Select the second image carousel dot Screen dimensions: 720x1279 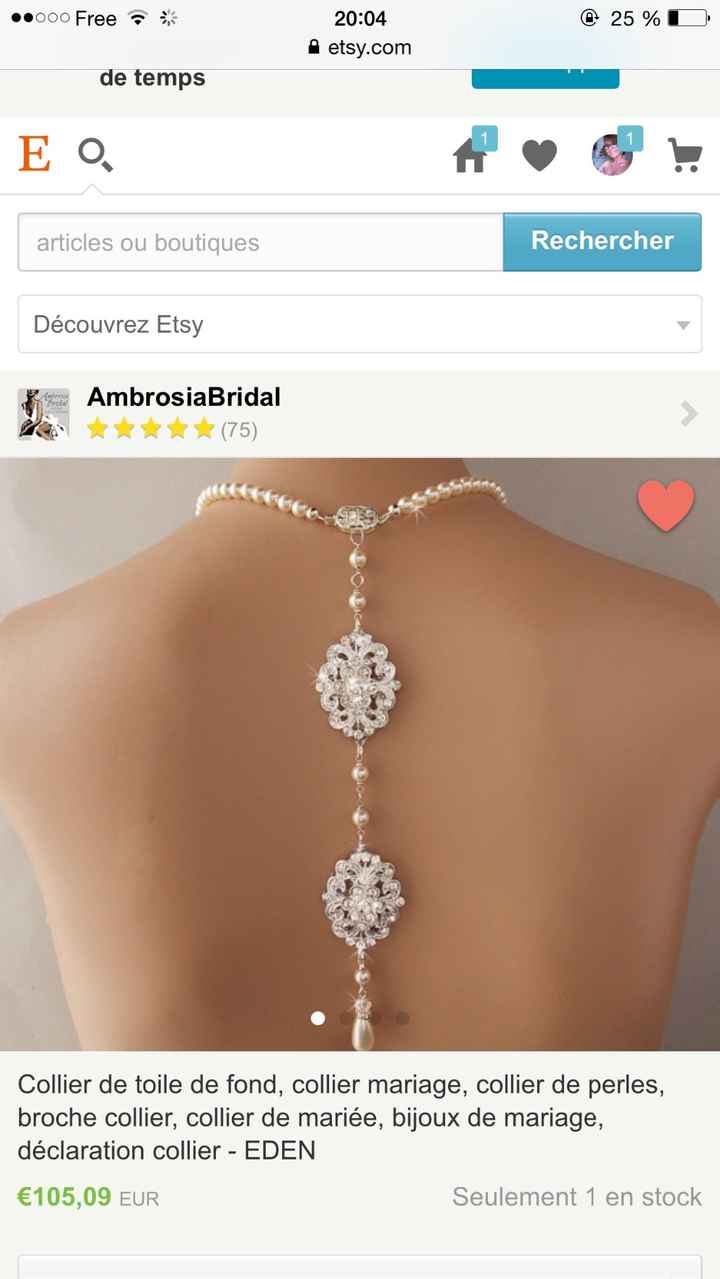[x=346, y=1018]
